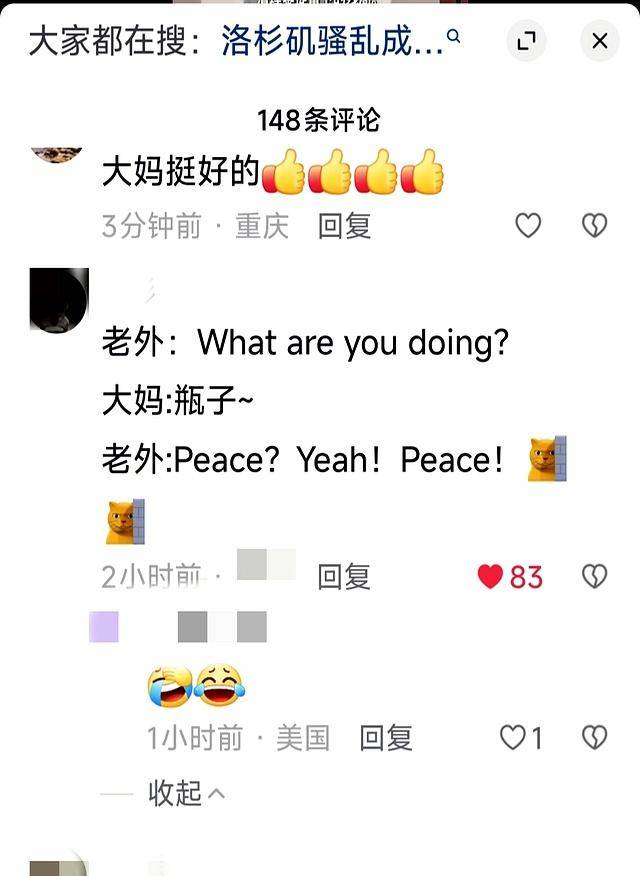Open the profile of the 老外 comment author
The image size is (640, 876).
click(59, 300)
